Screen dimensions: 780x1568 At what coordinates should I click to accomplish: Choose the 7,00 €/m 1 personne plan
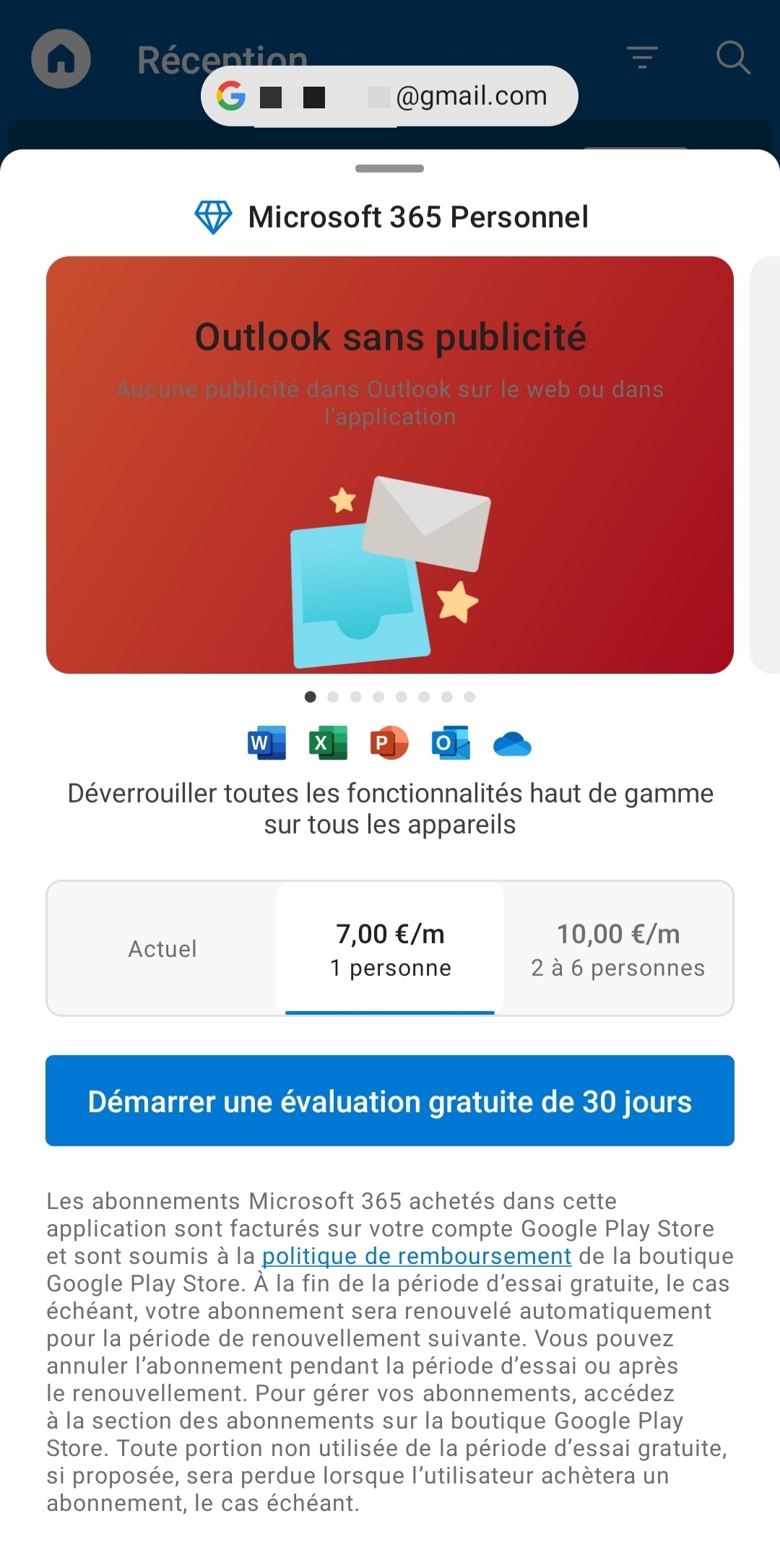coord(390,948)
